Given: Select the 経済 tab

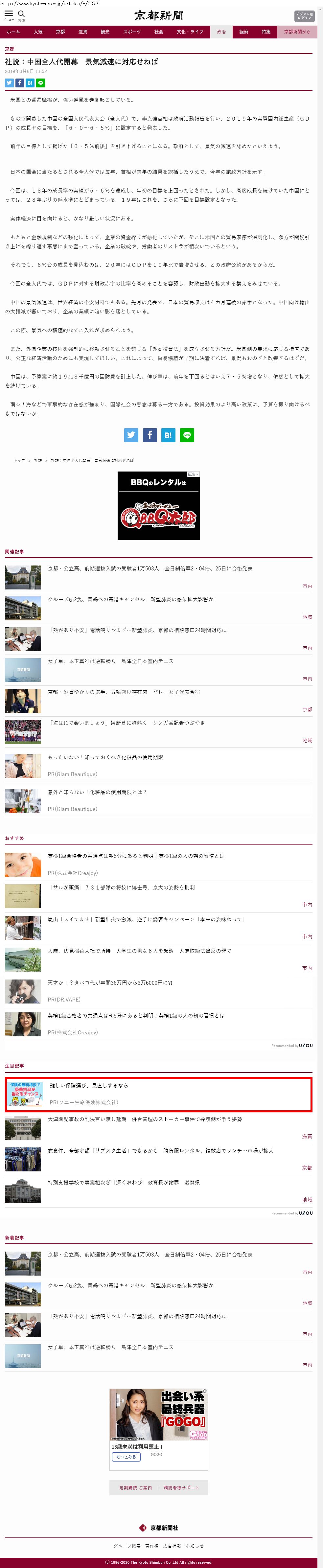Looking at the screenshot, I should (x=243, y=32).
